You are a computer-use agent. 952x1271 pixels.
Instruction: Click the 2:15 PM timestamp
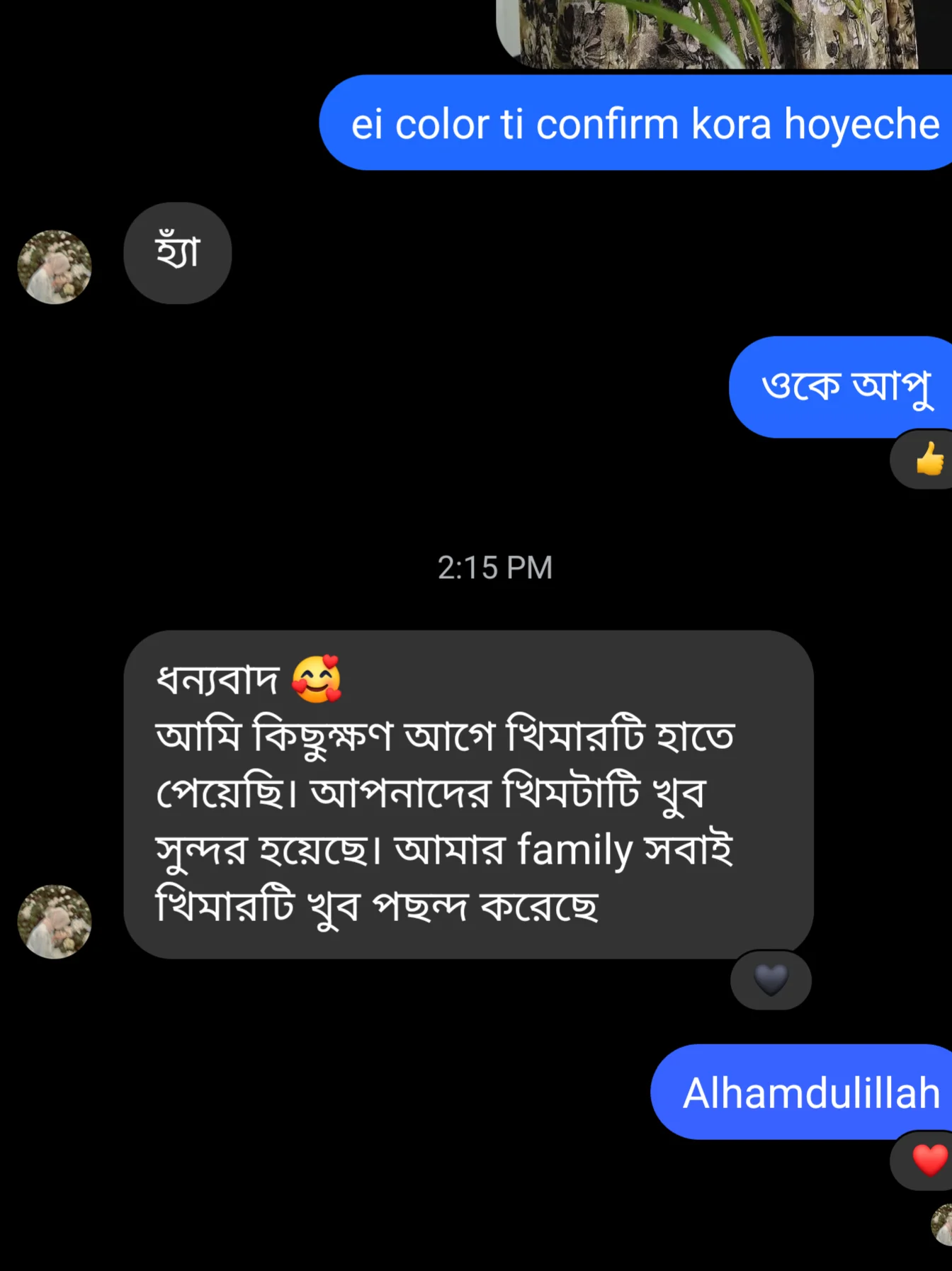tap(494, 567)
